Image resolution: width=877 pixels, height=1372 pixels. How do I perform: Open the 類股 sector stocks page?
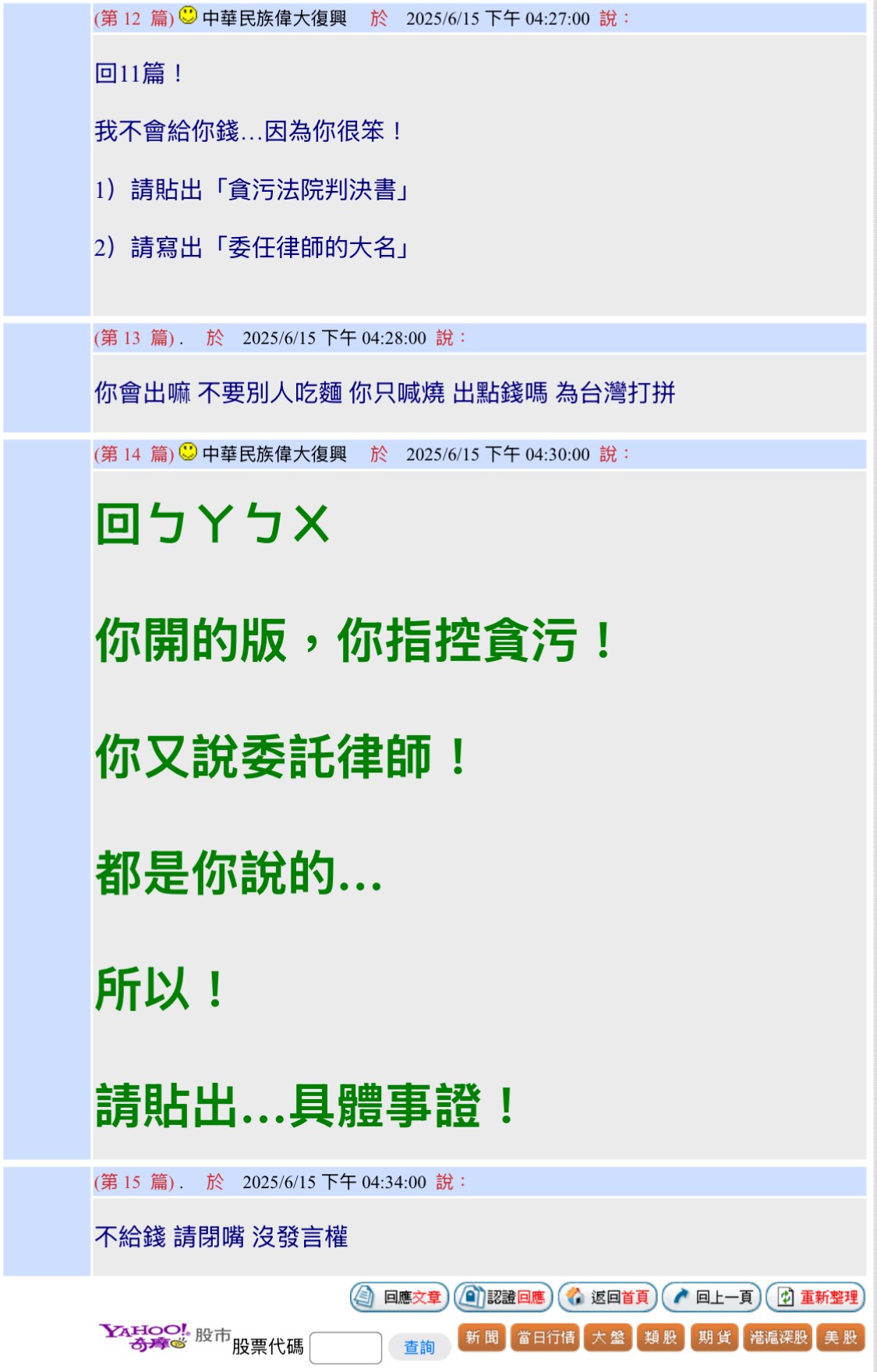click(661, 1338)
